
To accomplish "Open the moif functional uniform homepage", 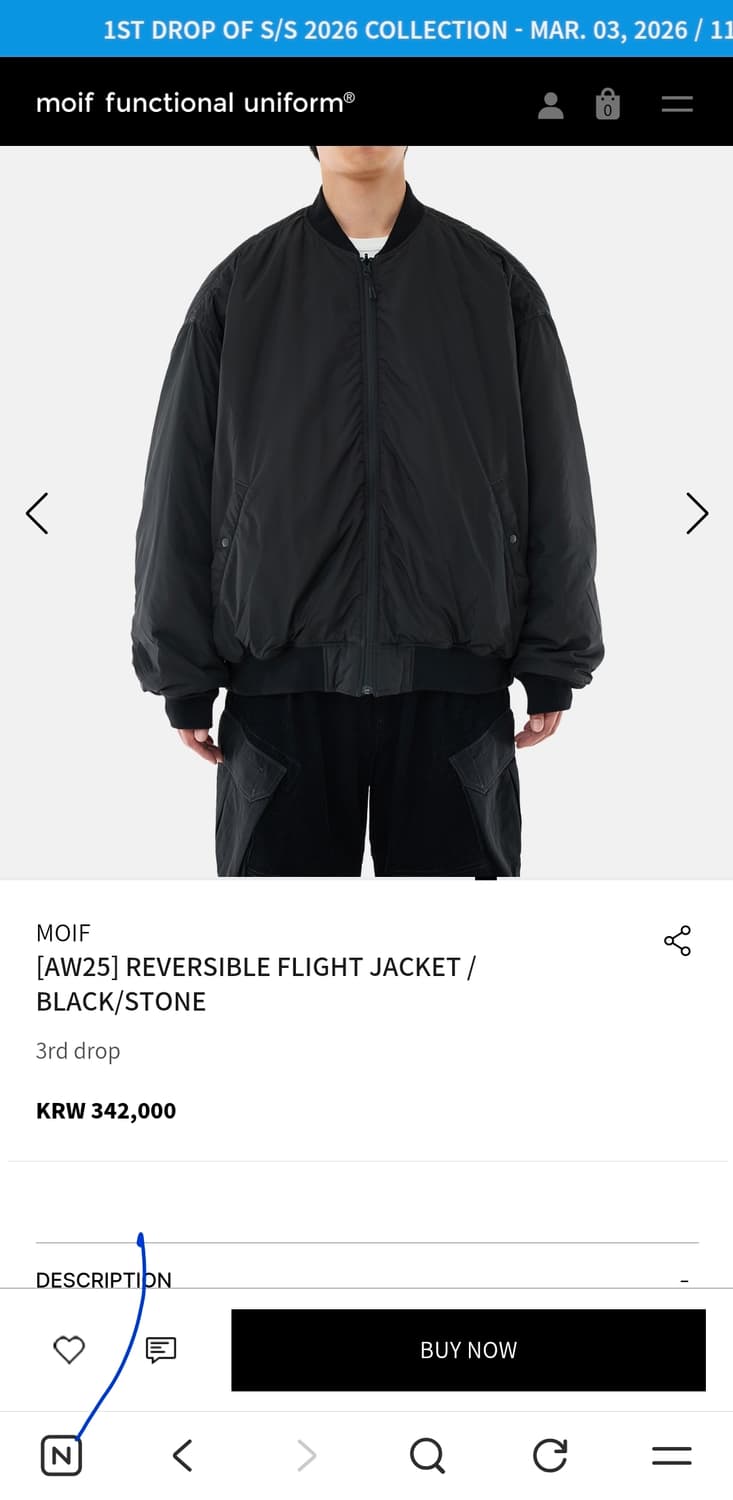I will pyautogui.click(x=192, y=102).
